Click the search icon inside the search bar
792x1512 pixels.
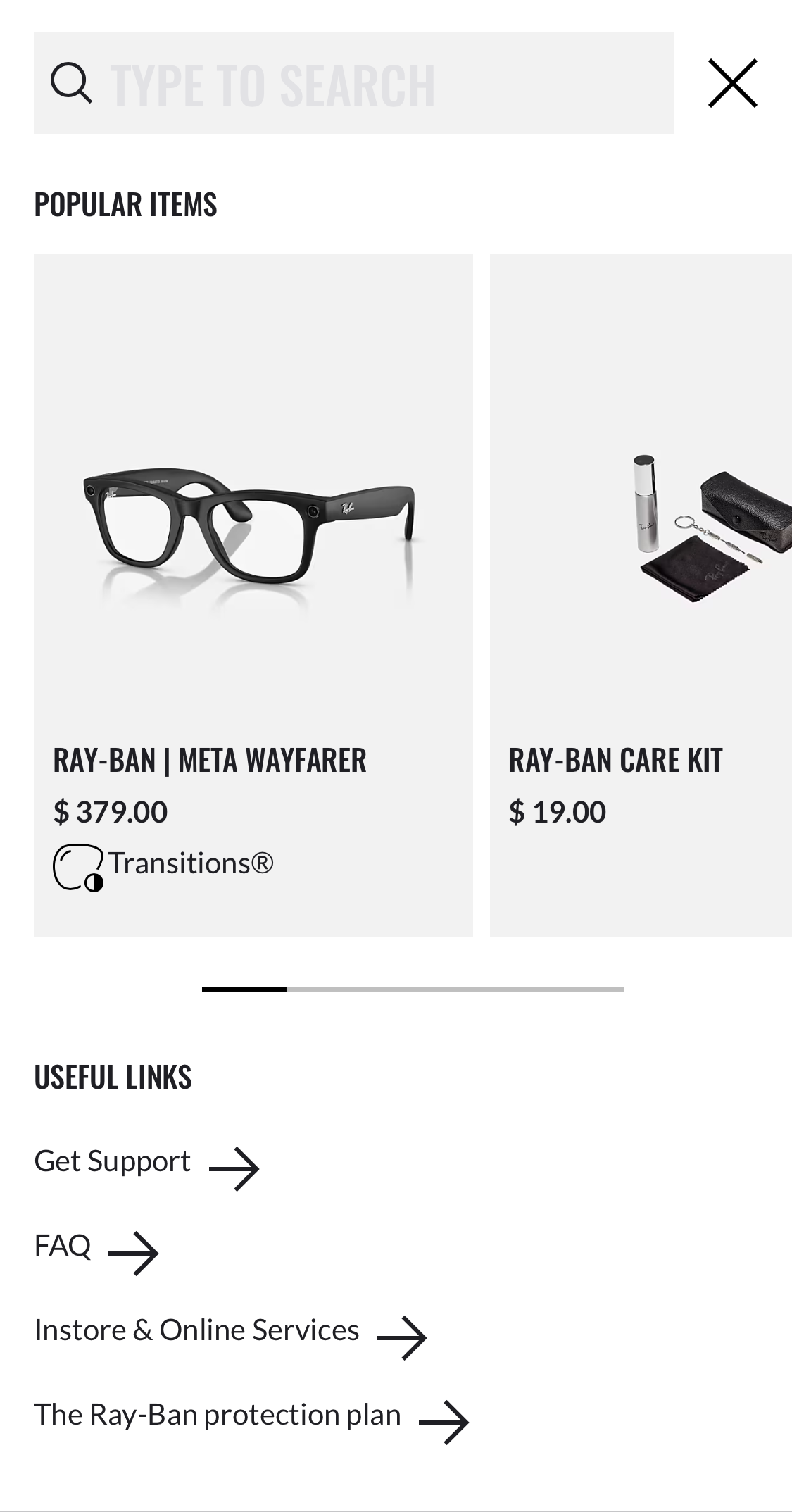pyautogui.click(x=71, y=83)
